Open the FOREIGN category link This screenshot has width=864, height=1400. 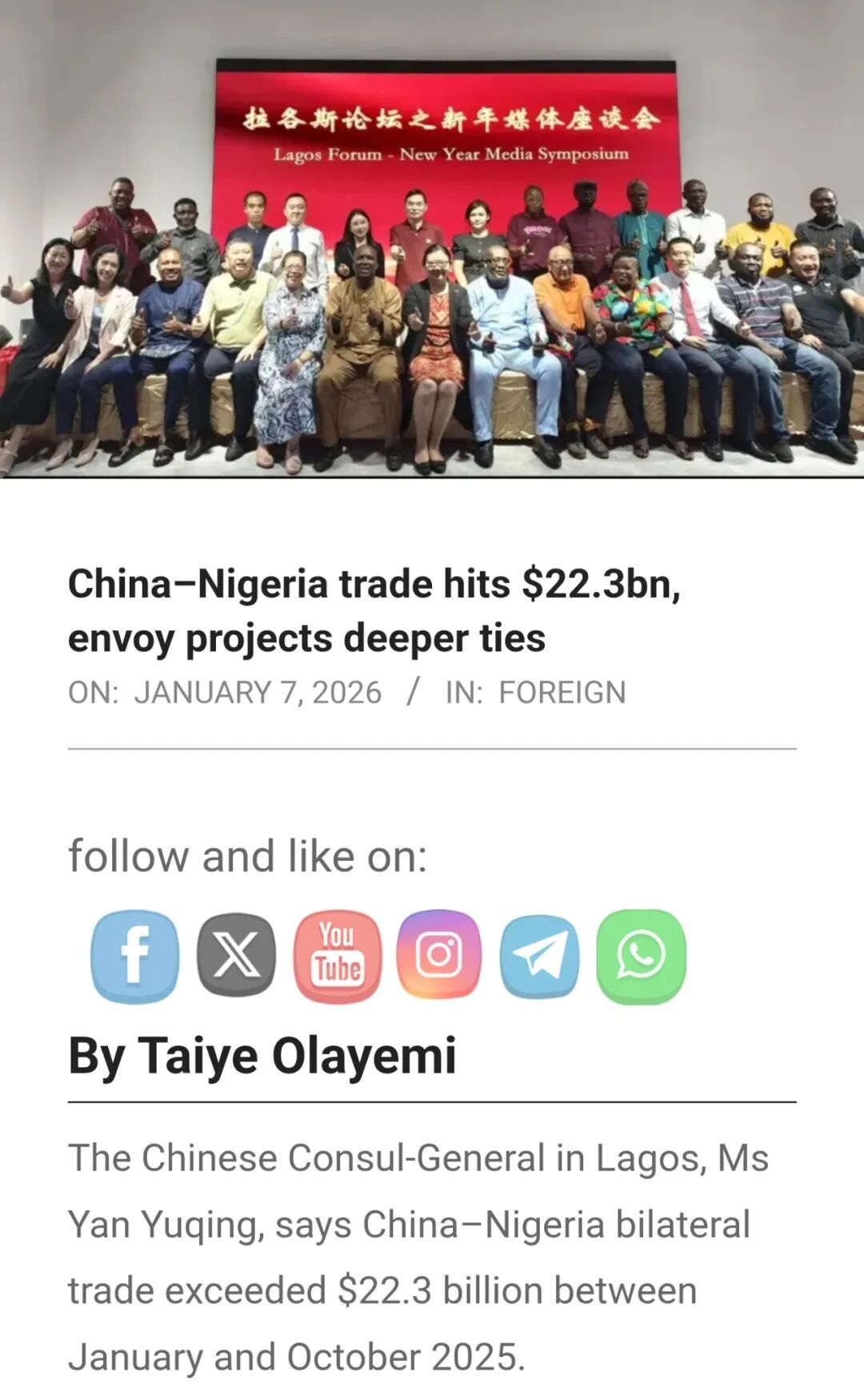click(562, 693)
